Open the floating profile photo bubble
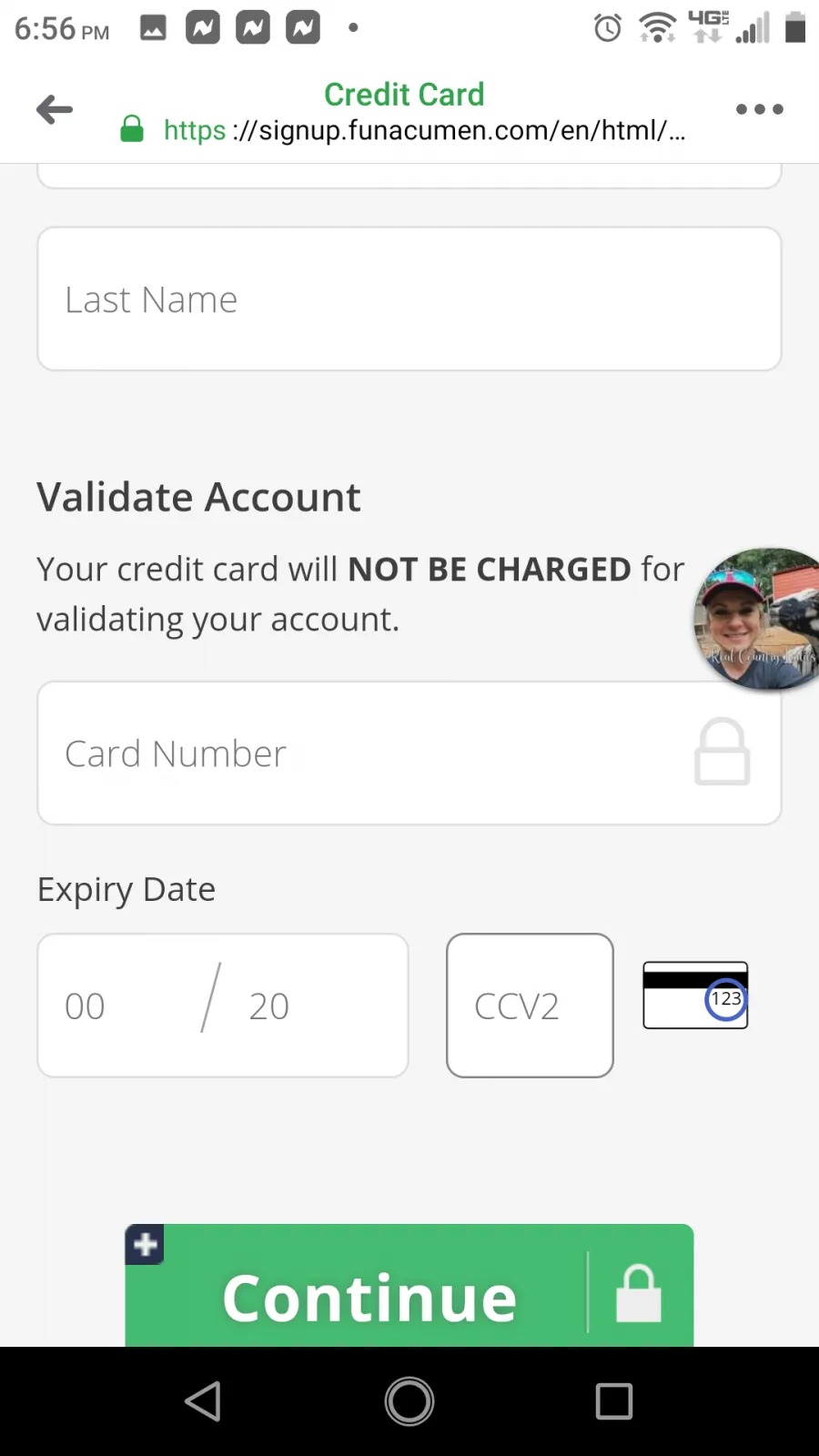This screenshot has width=819, height=1456. (x=757, y=619)
